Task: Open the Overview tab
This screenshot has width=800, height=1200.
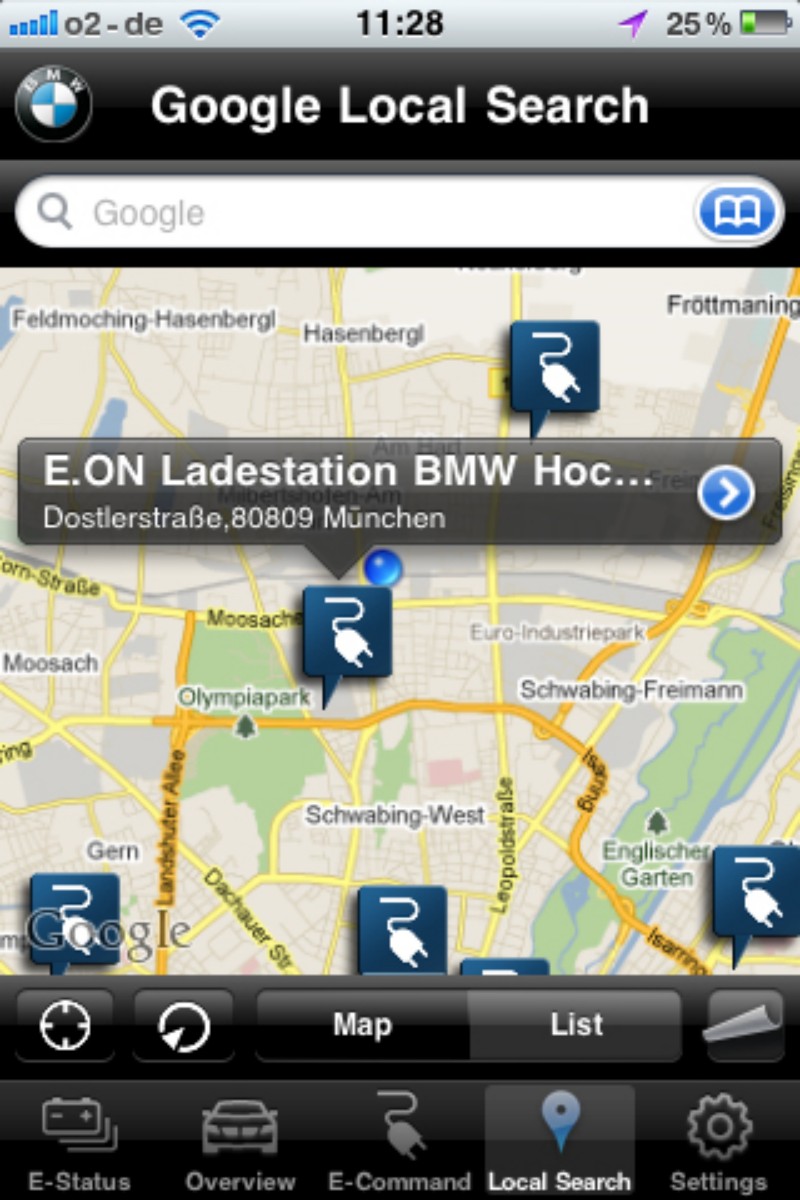Action: tap(240, 1142)
